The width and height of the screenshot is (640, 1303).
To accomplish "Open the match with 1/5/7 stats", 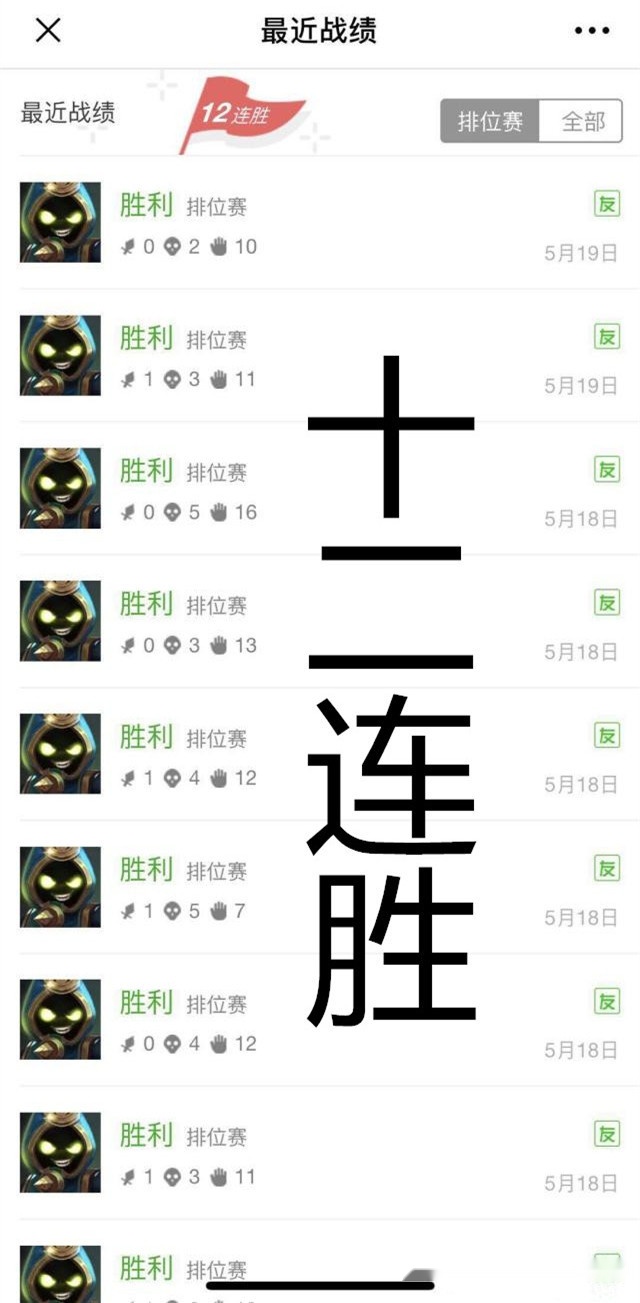I will coord(320,887).
